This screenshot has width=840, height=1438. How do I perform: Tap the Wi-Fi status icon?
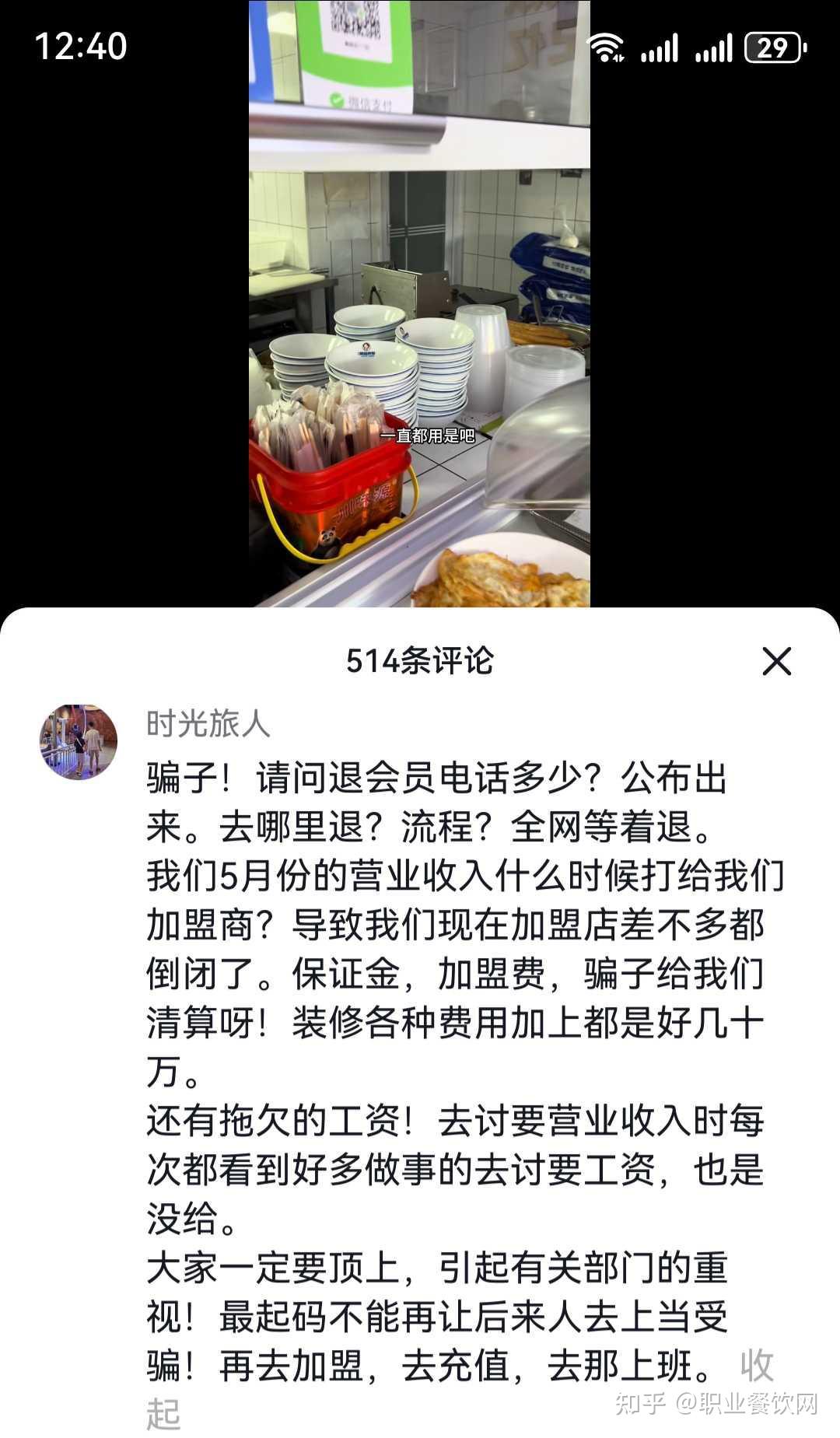coord(606,48)
